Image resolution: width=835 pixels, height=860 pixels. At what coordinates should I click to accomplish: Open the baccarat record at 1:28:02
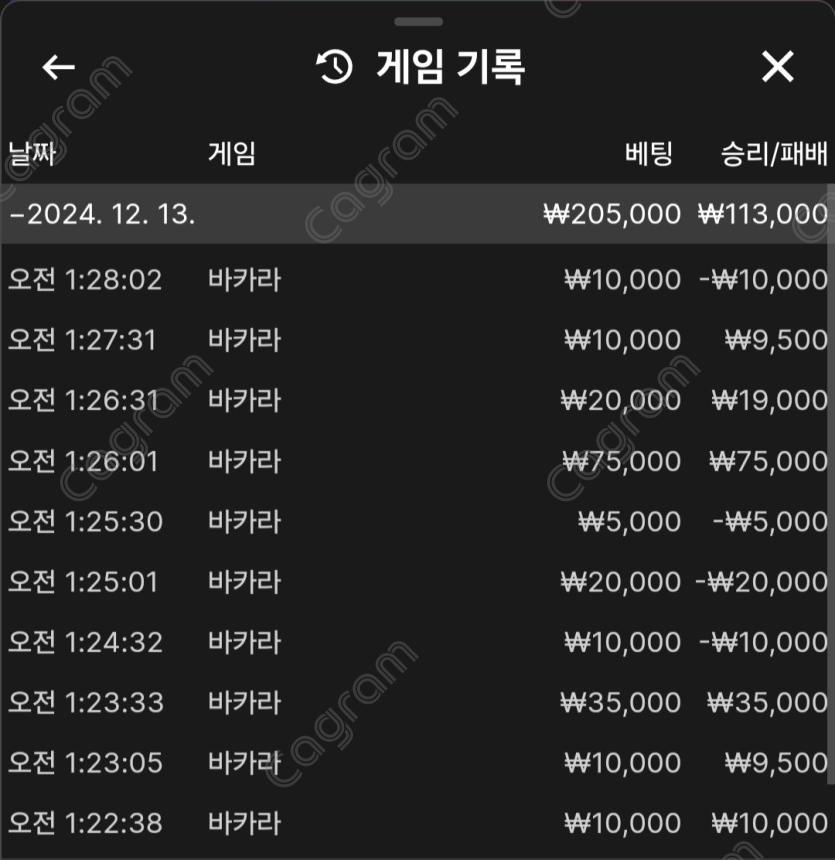pos(417,279)
